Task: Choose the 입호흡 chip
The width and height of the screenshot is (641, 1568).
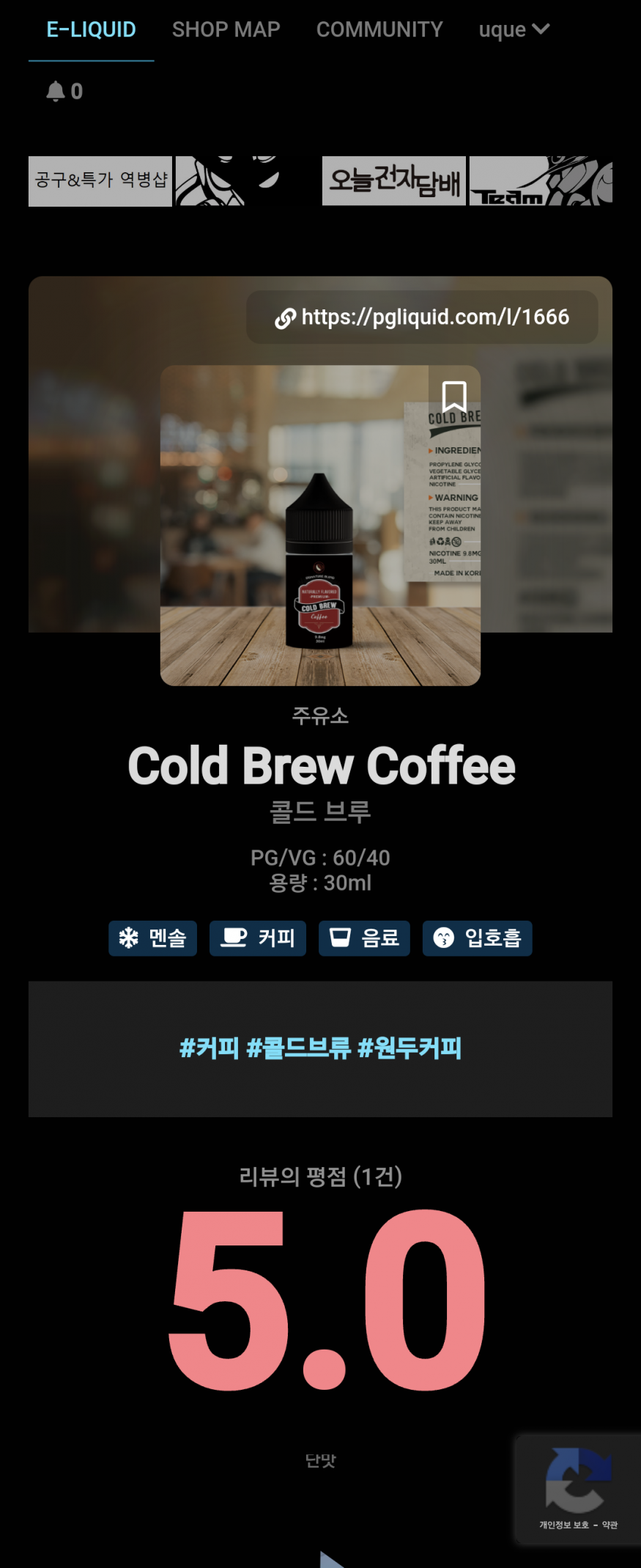Action: 477,938
